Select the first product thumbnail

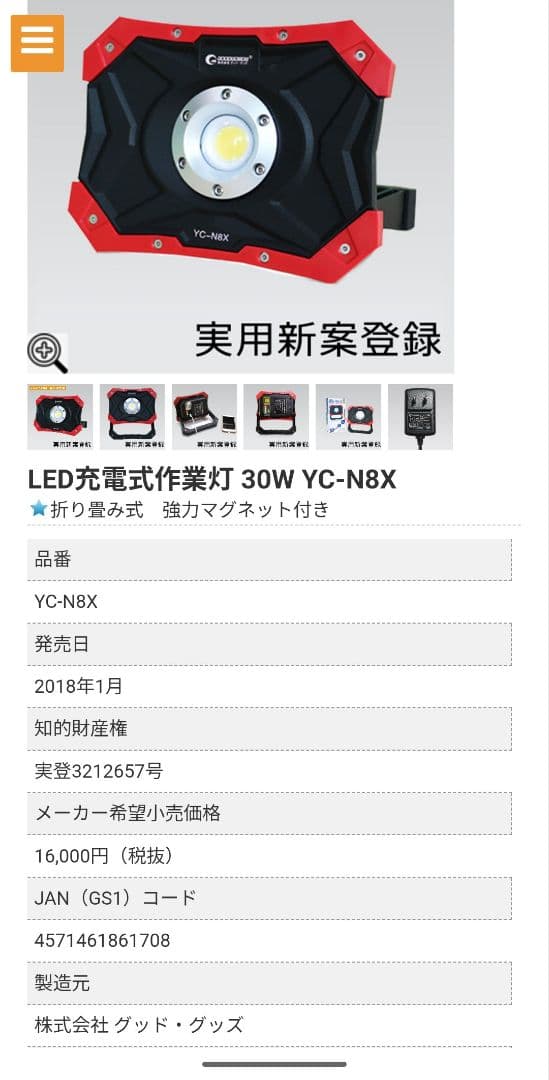click(60, 417)
